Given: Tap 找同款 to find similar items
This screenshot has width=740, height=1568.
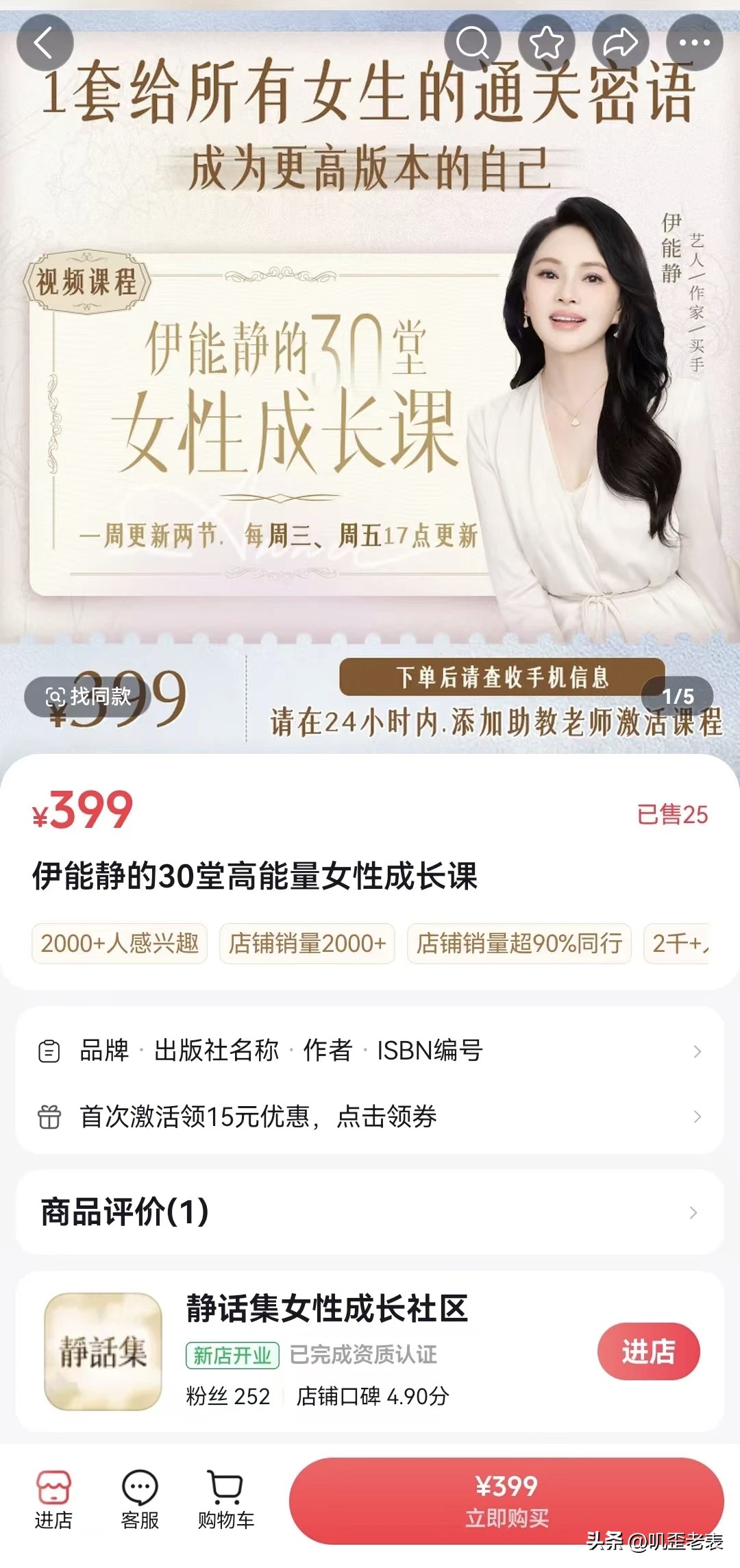Looking at the screenshot, I should pyautogui.click(x=88, y=697).
